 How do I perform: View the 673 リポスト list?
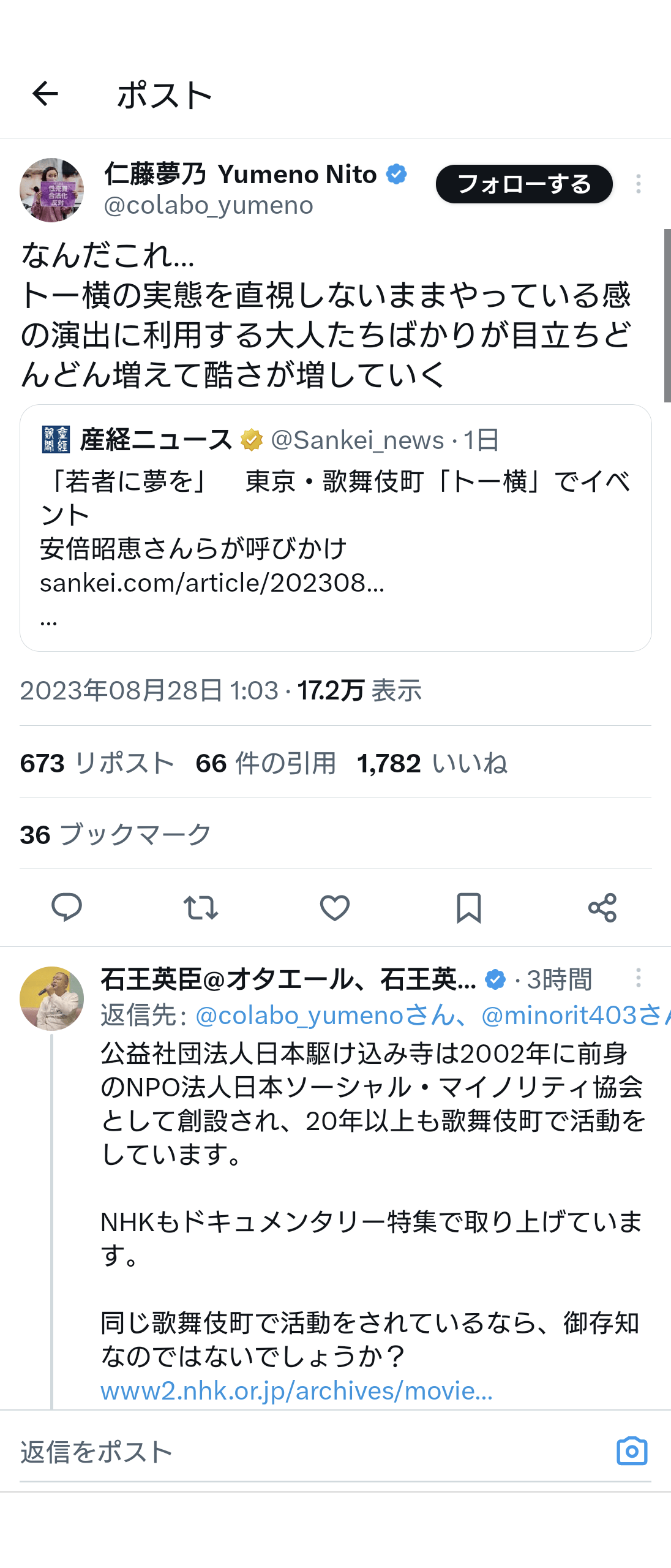tap(97, 763)
